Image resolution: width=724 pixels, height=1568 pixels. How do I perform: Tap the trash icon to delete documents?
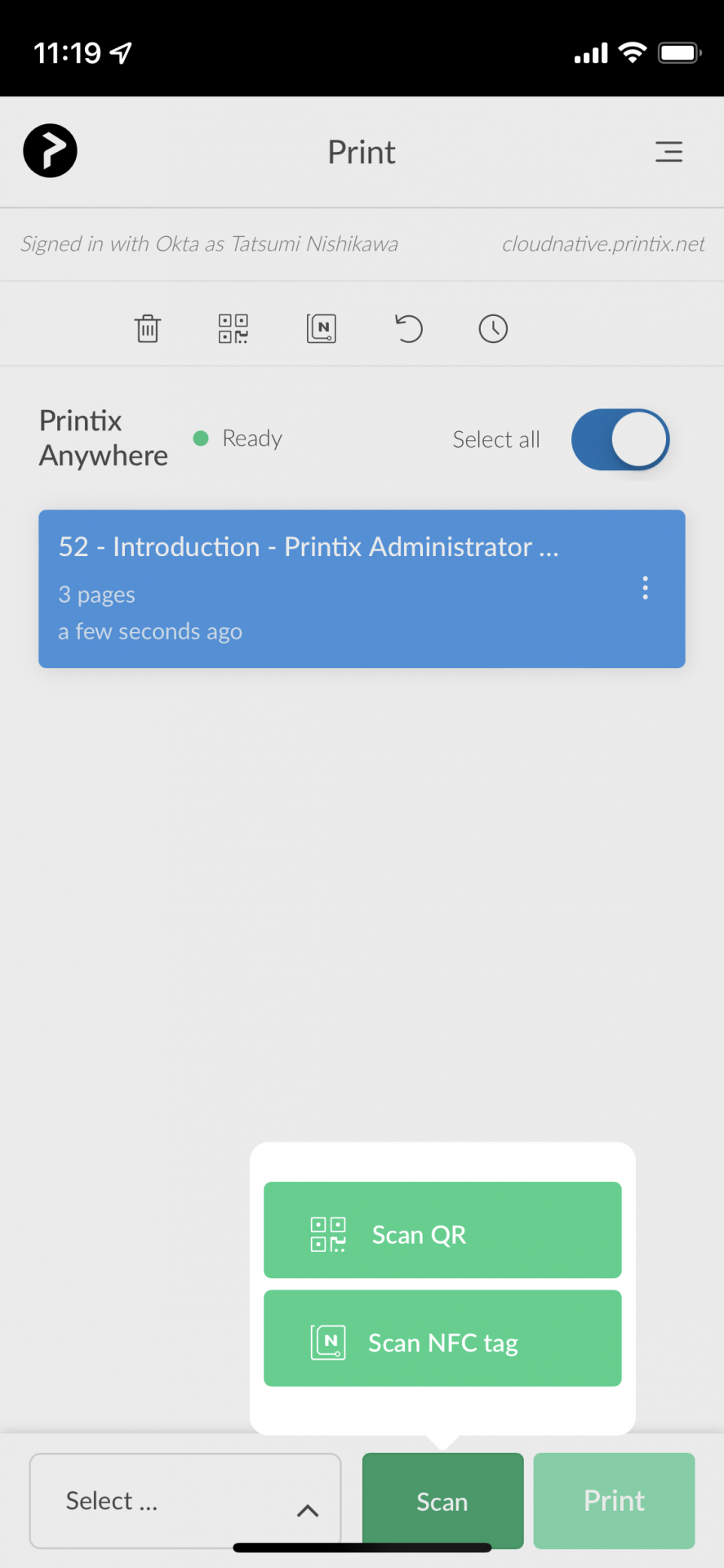pyautogui.click(x=147, y=328)
